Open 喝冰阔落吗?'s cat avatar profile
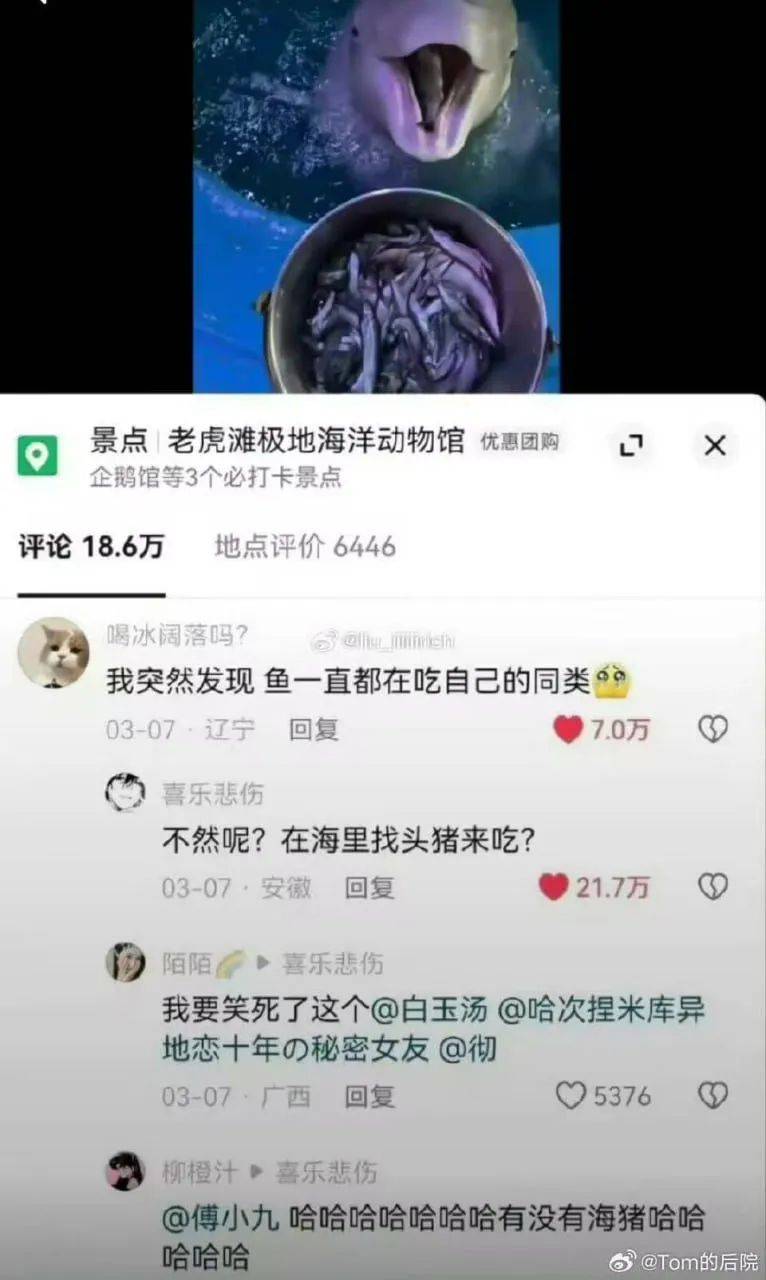 [54, 652]
